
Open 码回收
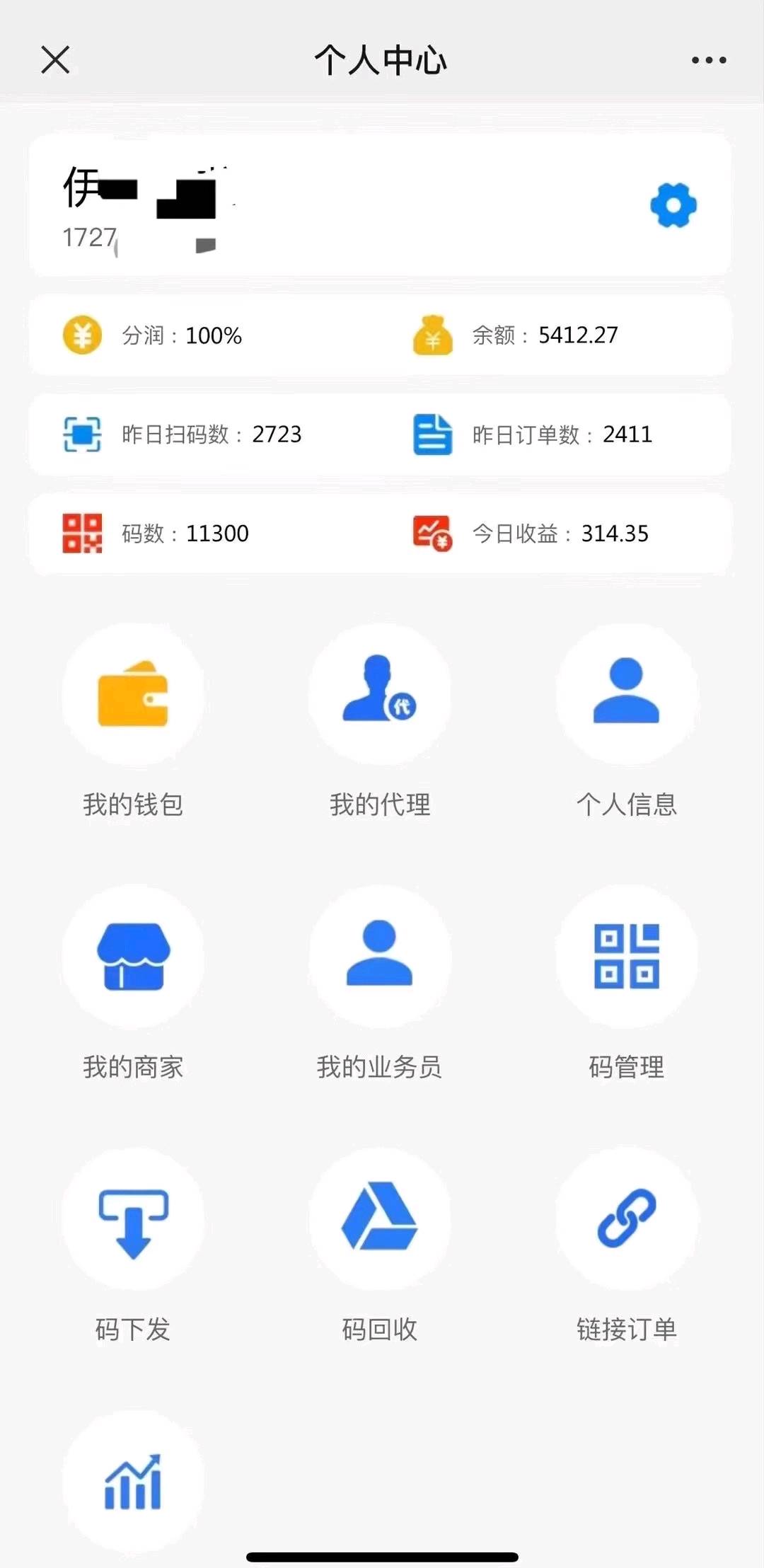tap(380, 1219)
